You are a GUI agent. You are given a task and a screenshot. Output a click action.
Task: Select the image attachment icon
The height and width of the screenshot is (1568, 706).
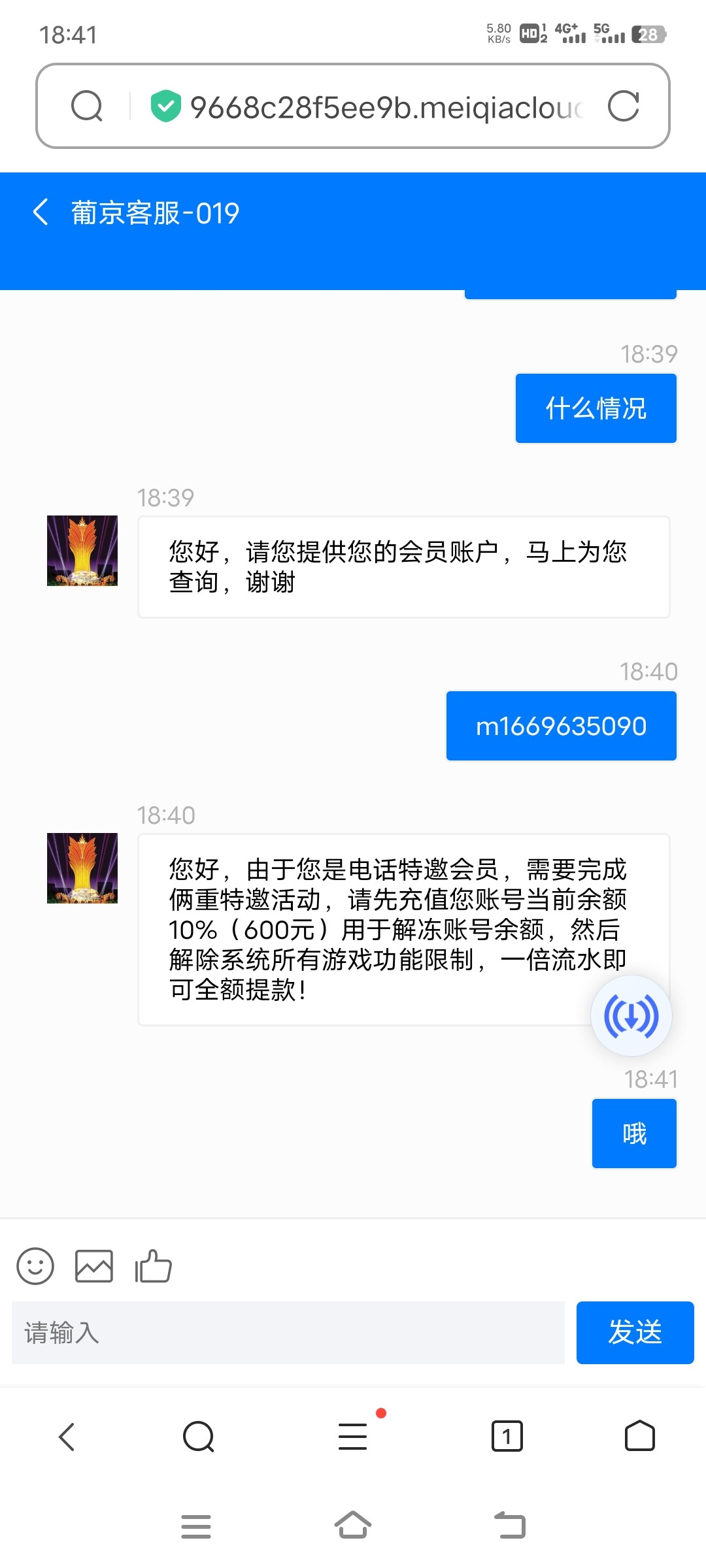[x=94, y=1266]
